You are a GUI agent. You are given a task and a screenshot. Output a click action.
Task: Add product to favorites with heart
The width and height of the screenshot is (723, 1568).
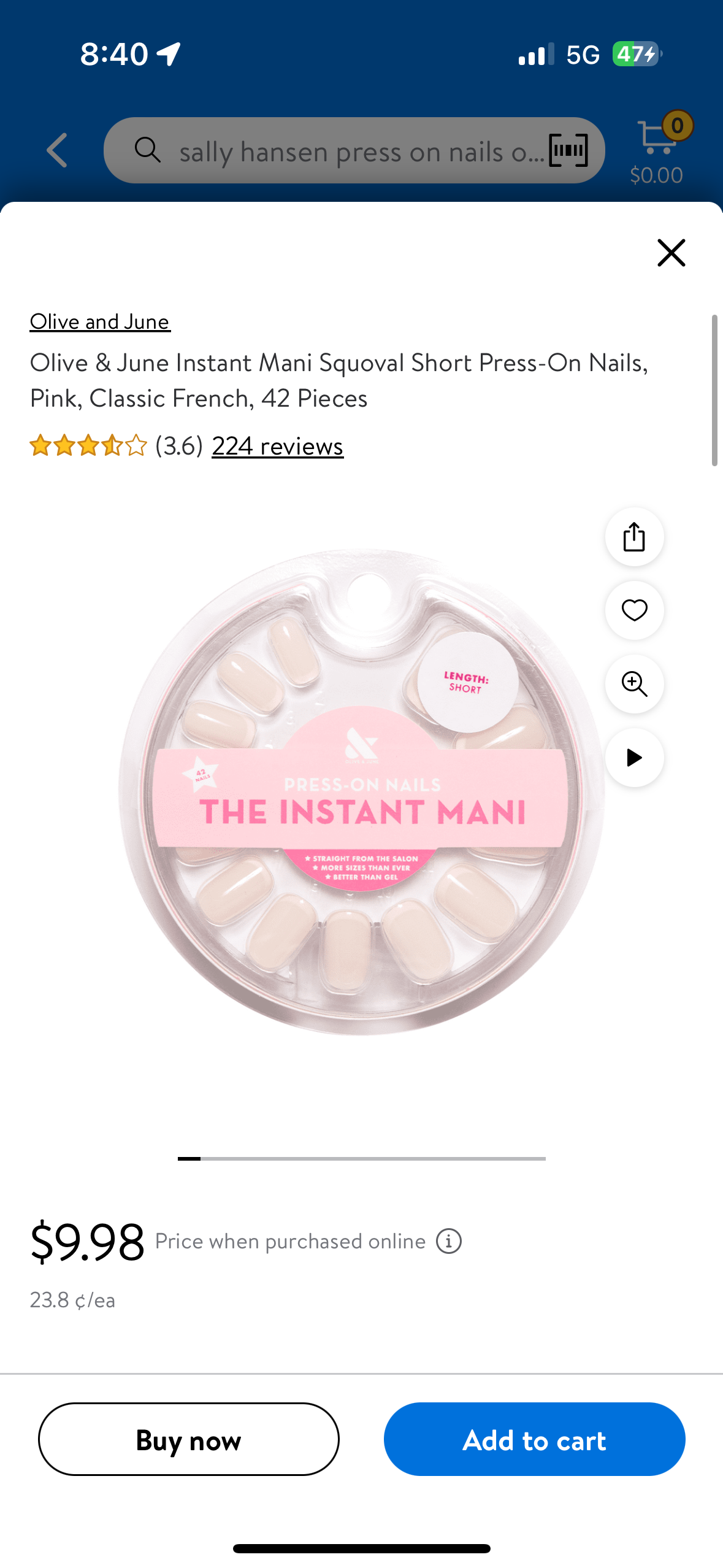634,610
